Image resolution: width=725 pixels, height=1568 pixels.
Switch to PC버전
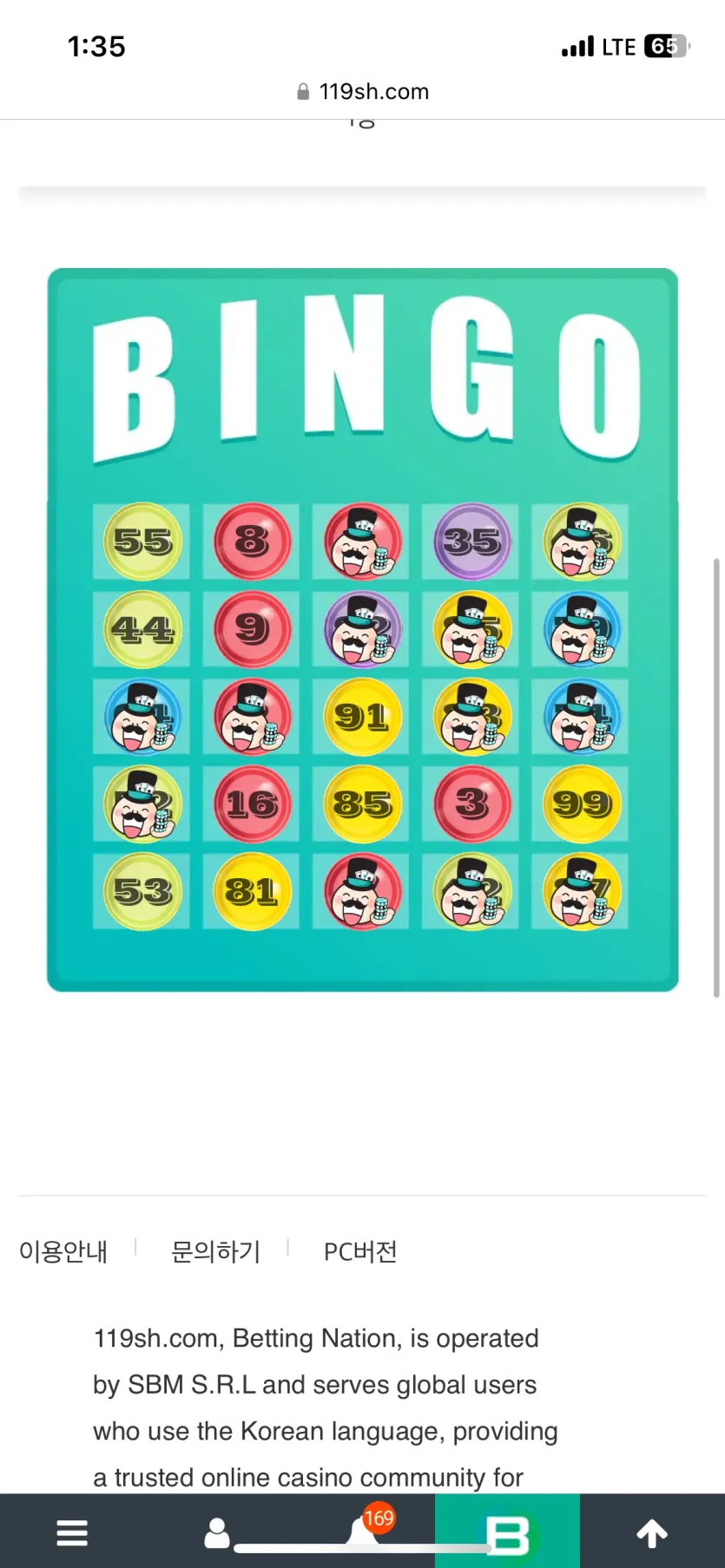click(x=360, y=1251)
